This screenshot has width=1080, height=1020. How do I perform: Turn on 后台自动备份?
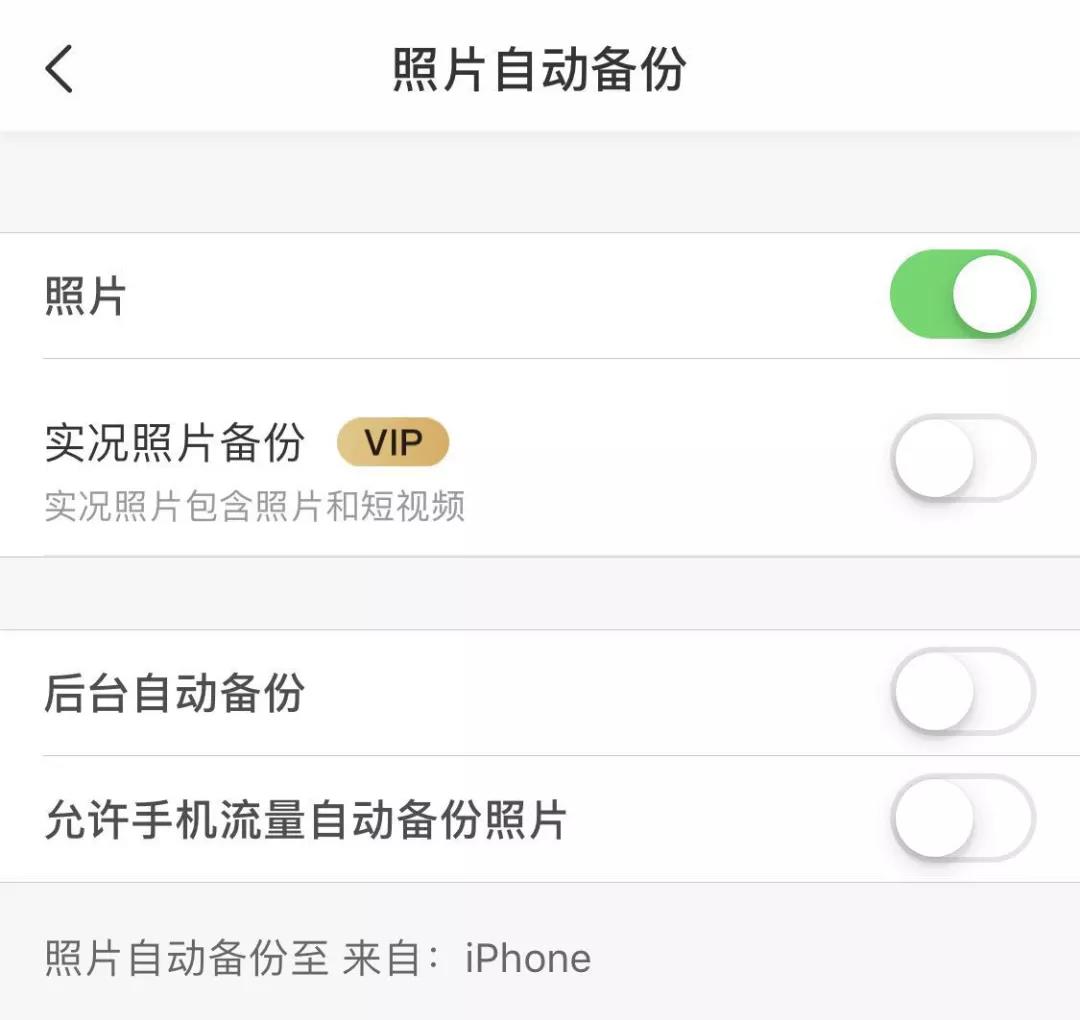click(x=962, y=692)
